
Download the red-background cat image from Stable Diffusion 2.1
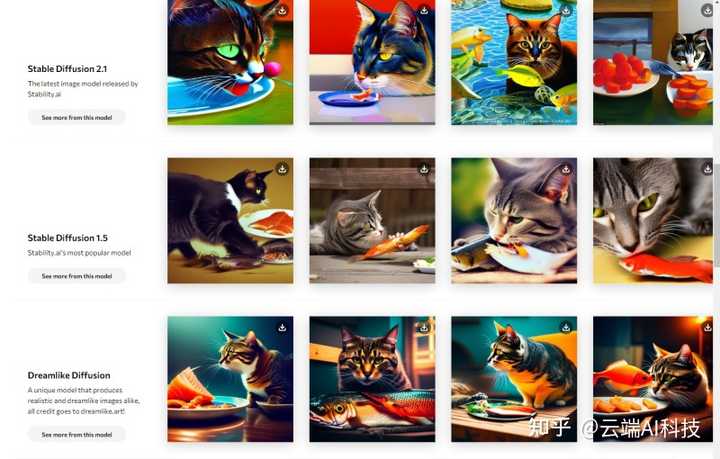[424, 11]
